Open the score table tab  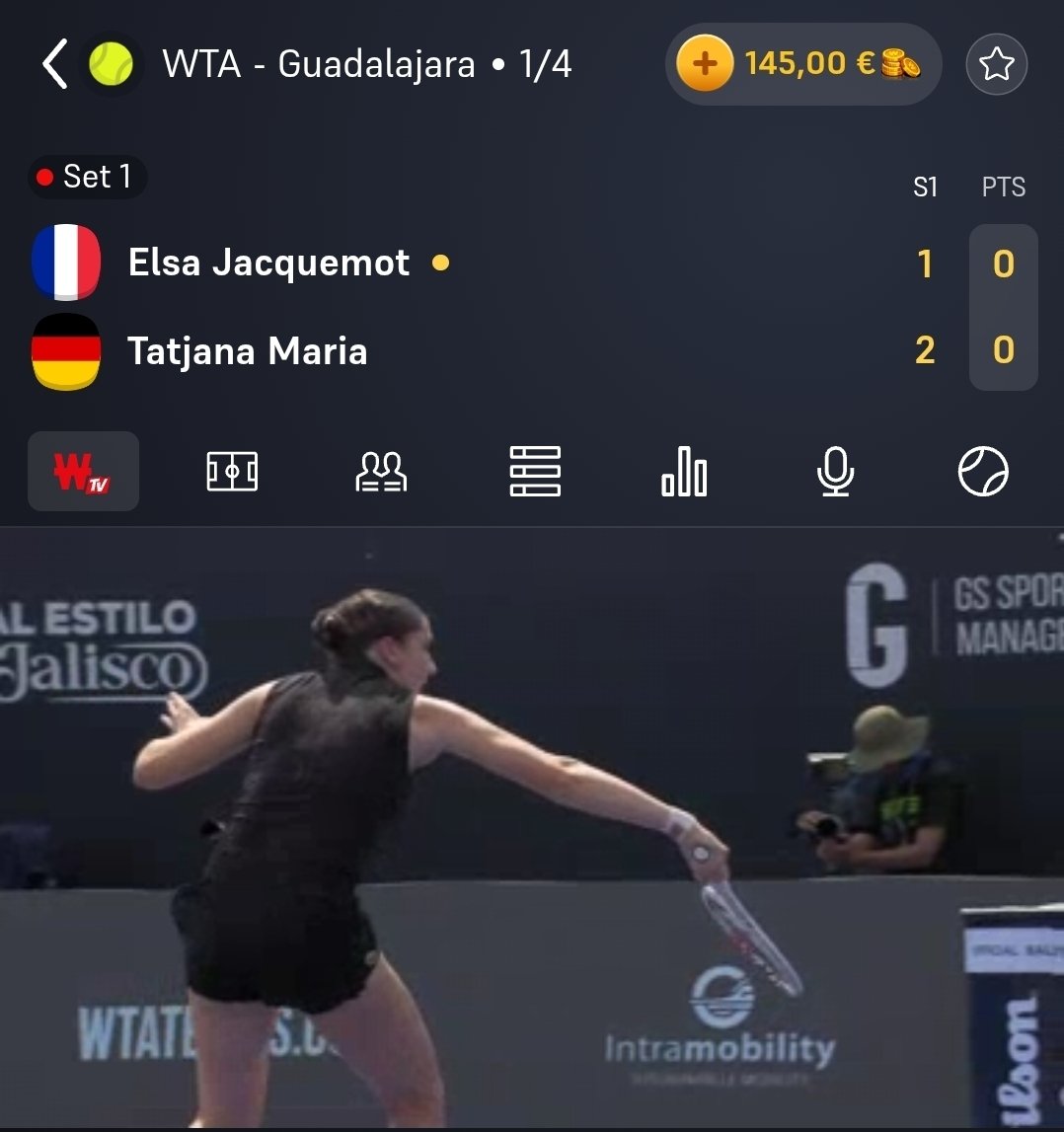[x=534, y=472]
